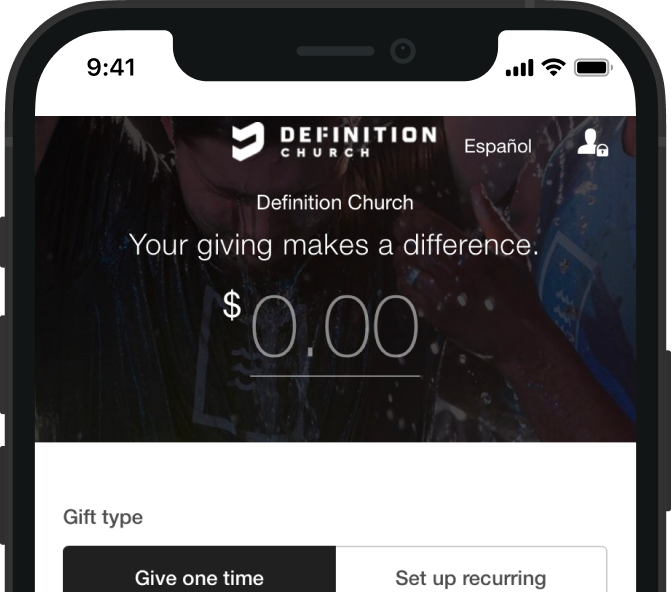The height and width of the screenshot is (592, 672).
Task: Select Give one time gift type
Action: [199, 577]
